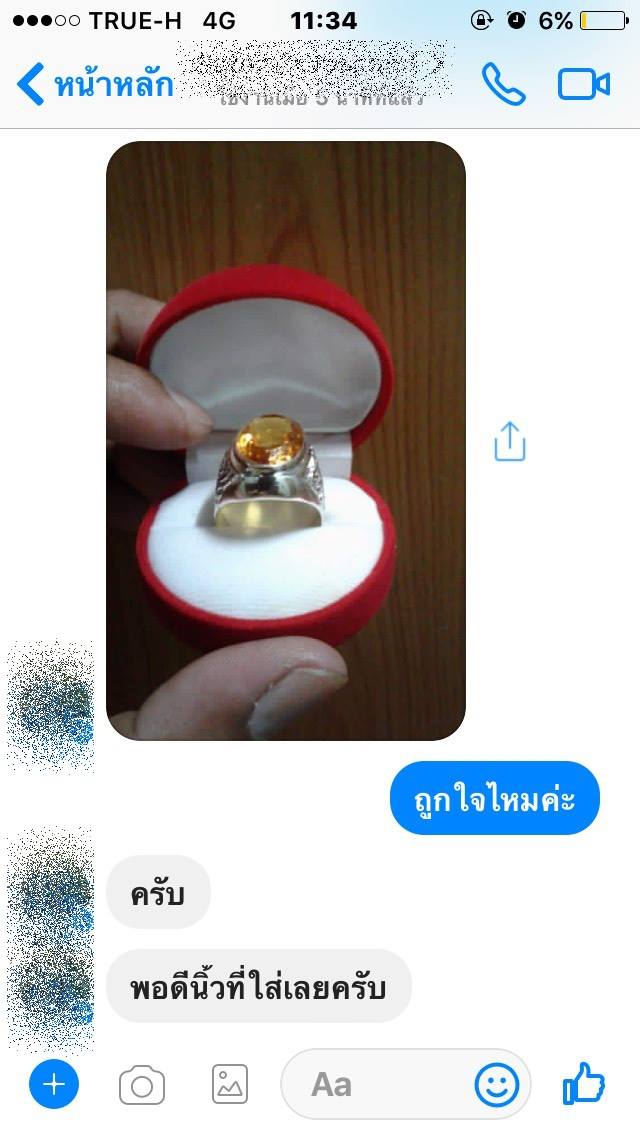
Task: Share the ring photo
Action: 509,441
